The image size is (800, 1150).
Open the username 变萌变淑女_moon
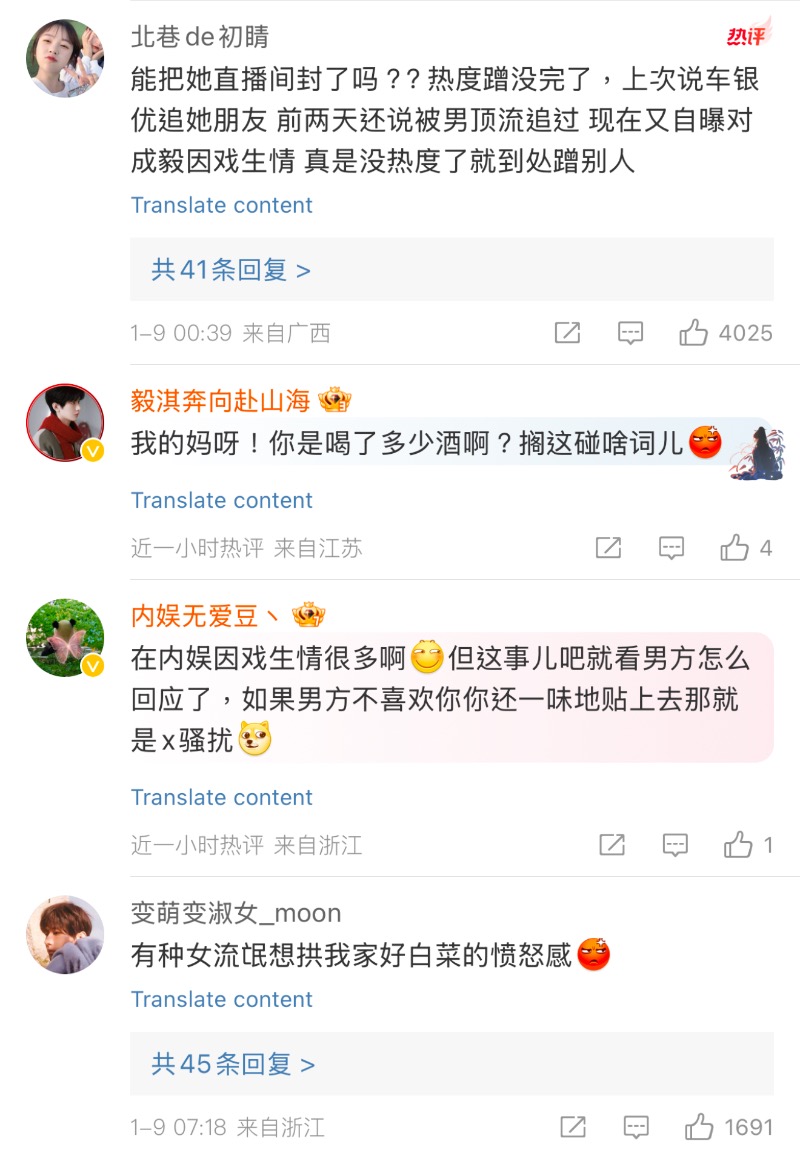point(236,913)
